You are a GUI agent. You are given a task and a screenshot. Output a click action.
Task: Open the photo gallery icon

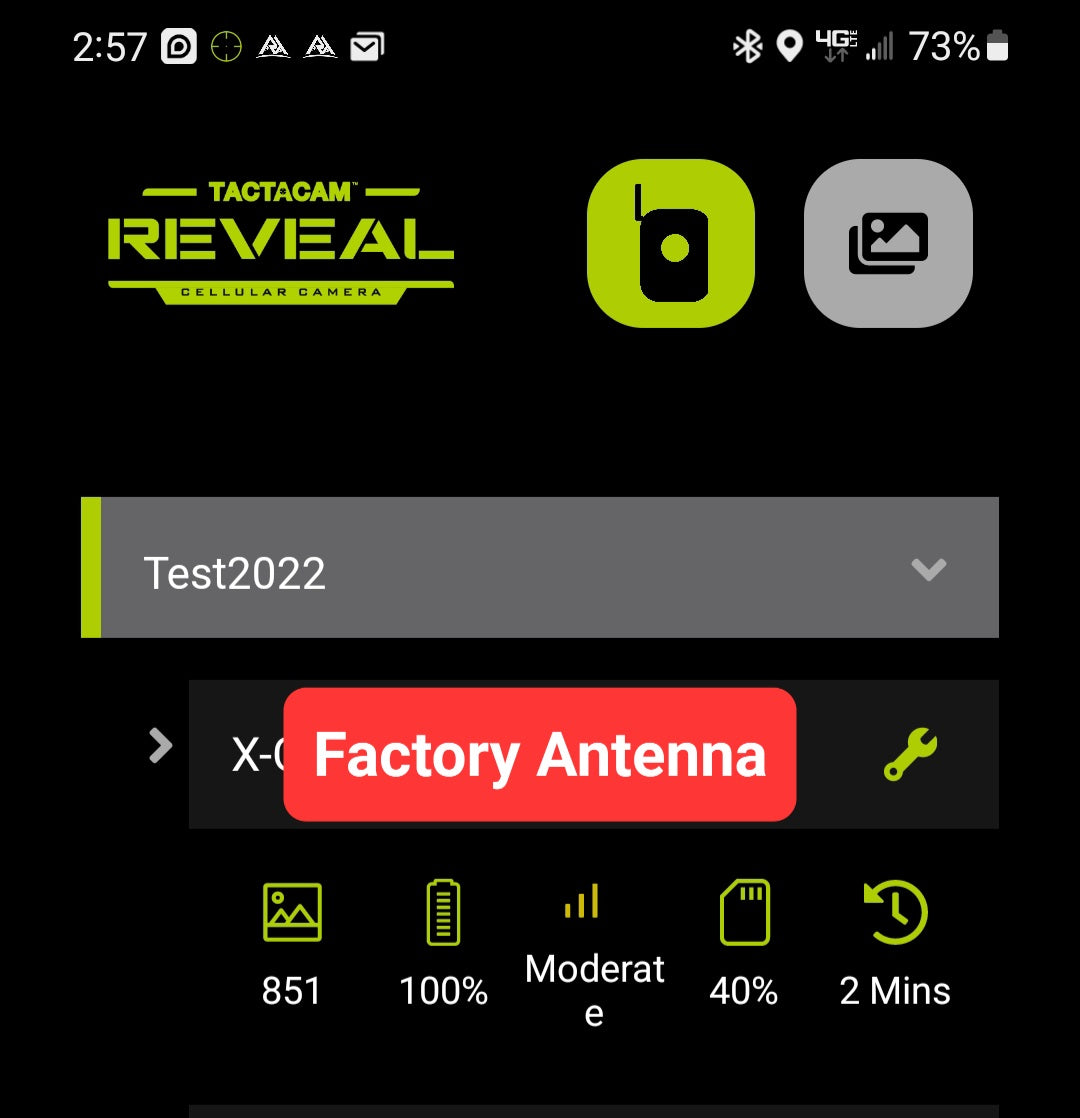coord(888,243)
